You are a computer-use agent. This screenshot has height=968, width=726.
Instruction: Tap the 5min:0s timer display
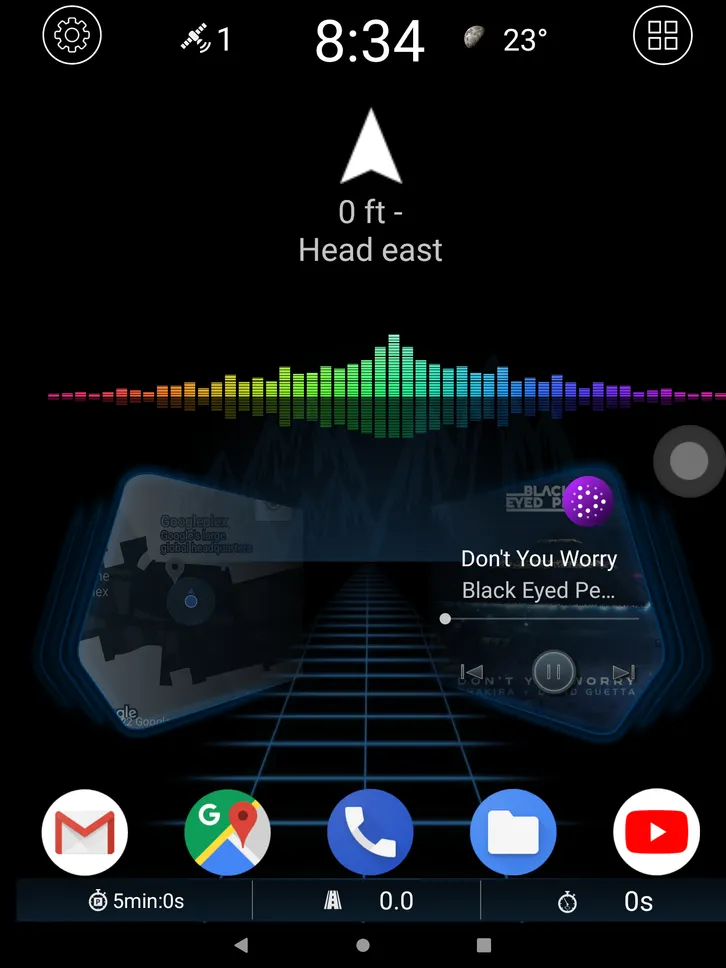(135, 900)
